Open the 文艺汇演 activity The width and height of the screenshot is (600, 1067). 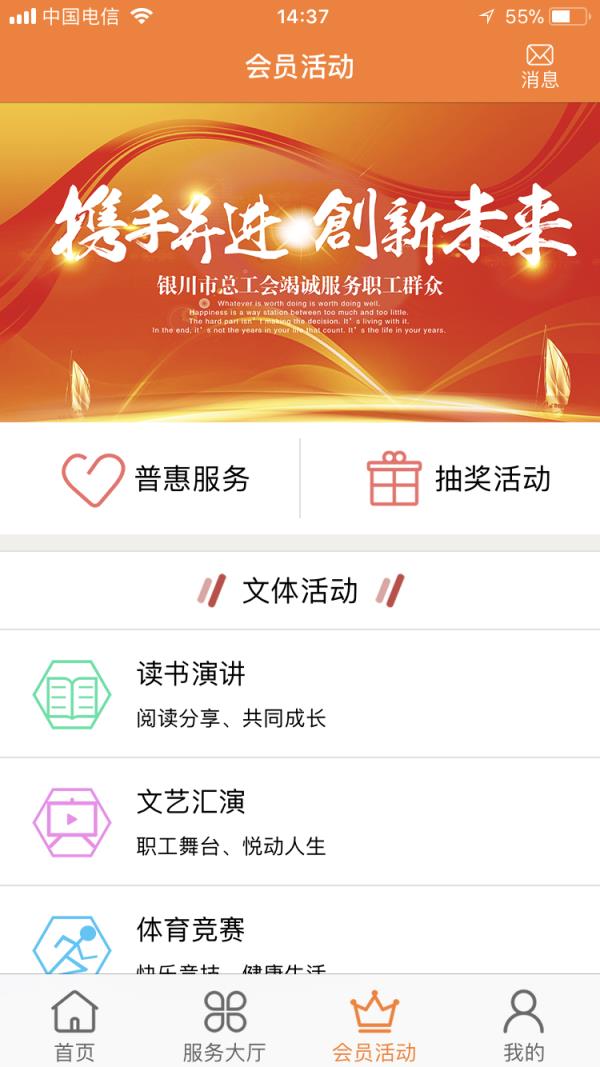(300, 822)
